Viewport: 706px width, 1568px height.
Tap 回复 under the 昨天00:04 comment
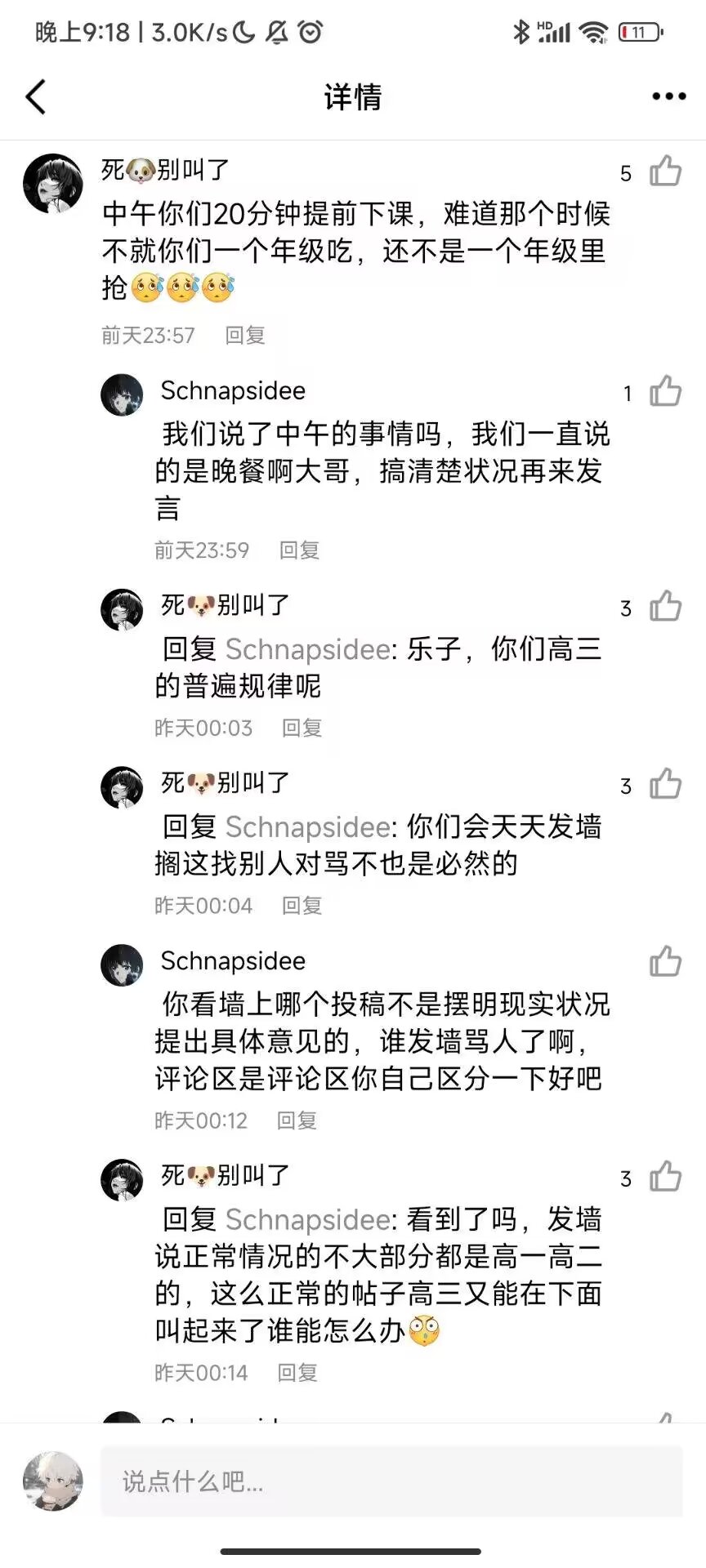tap(302, 906)
